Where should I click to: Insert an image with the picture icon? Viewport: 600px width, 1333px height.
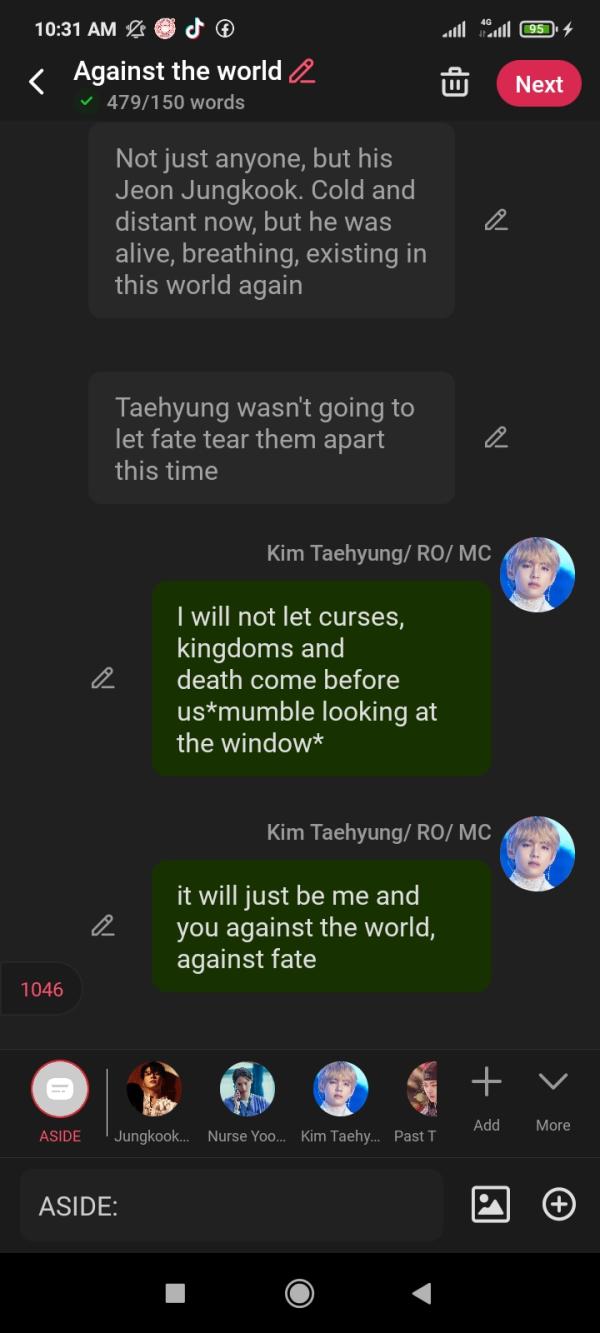(x=490, y=1205)
